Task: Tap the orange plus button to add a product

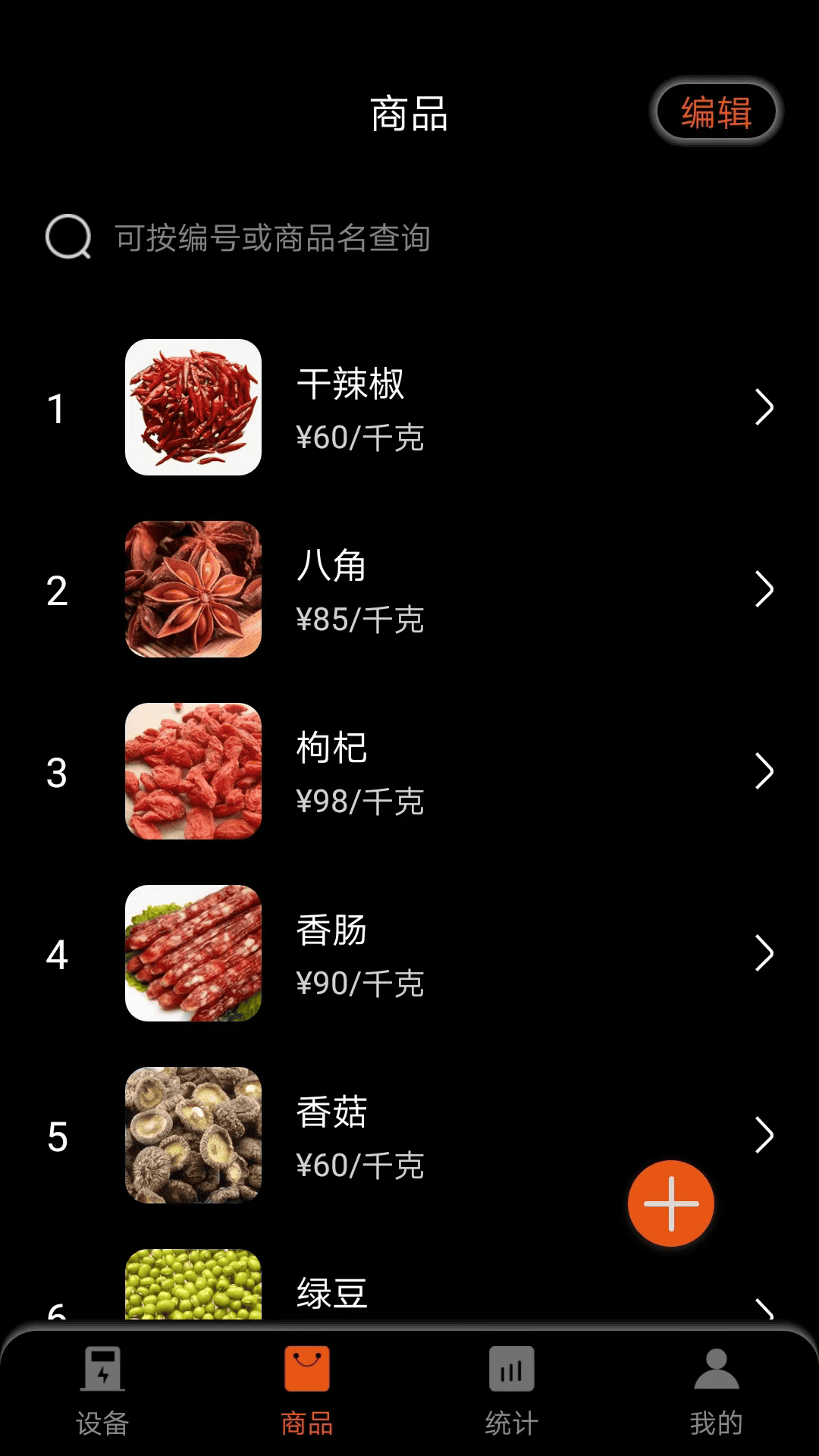Action: click(x=670, y=1204)
